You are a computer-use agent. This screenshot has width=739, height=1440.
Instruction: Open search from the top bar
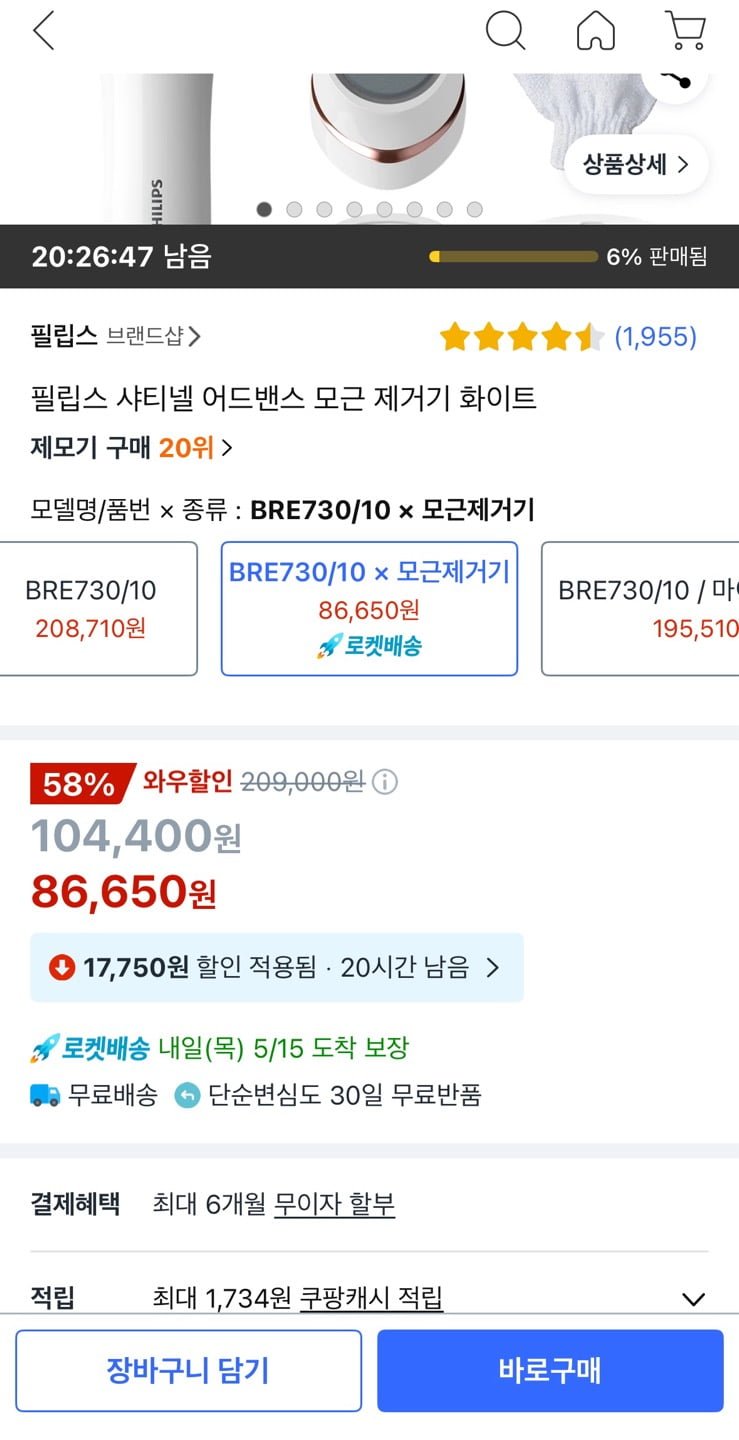[505, 31]
